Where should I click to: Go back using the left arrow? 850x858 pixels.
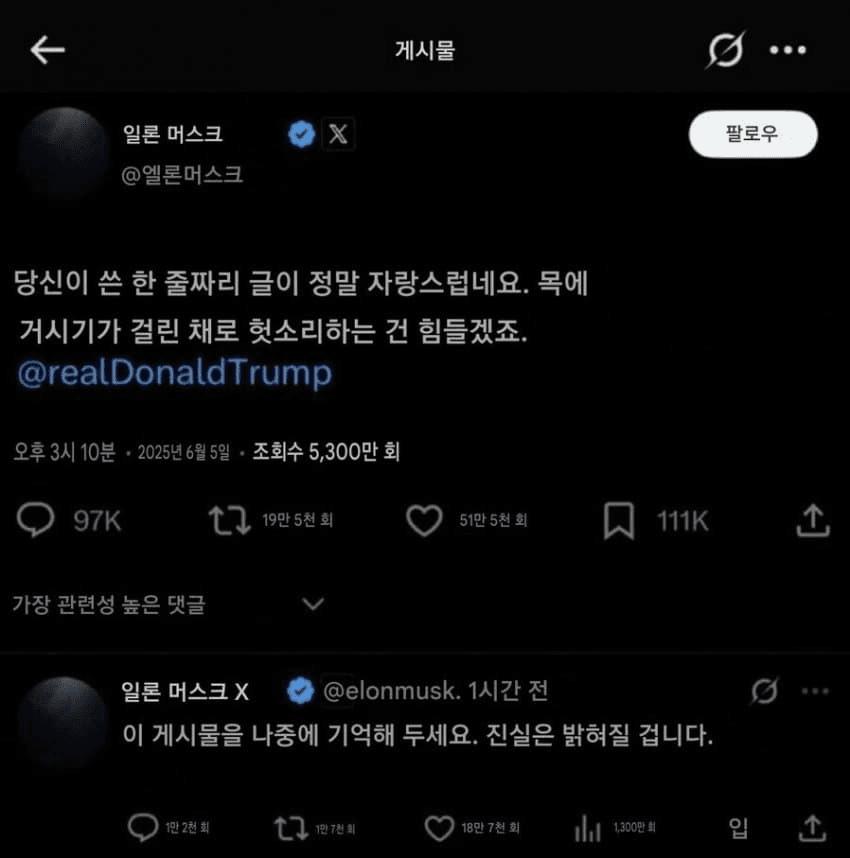click(x=46, y=49)
